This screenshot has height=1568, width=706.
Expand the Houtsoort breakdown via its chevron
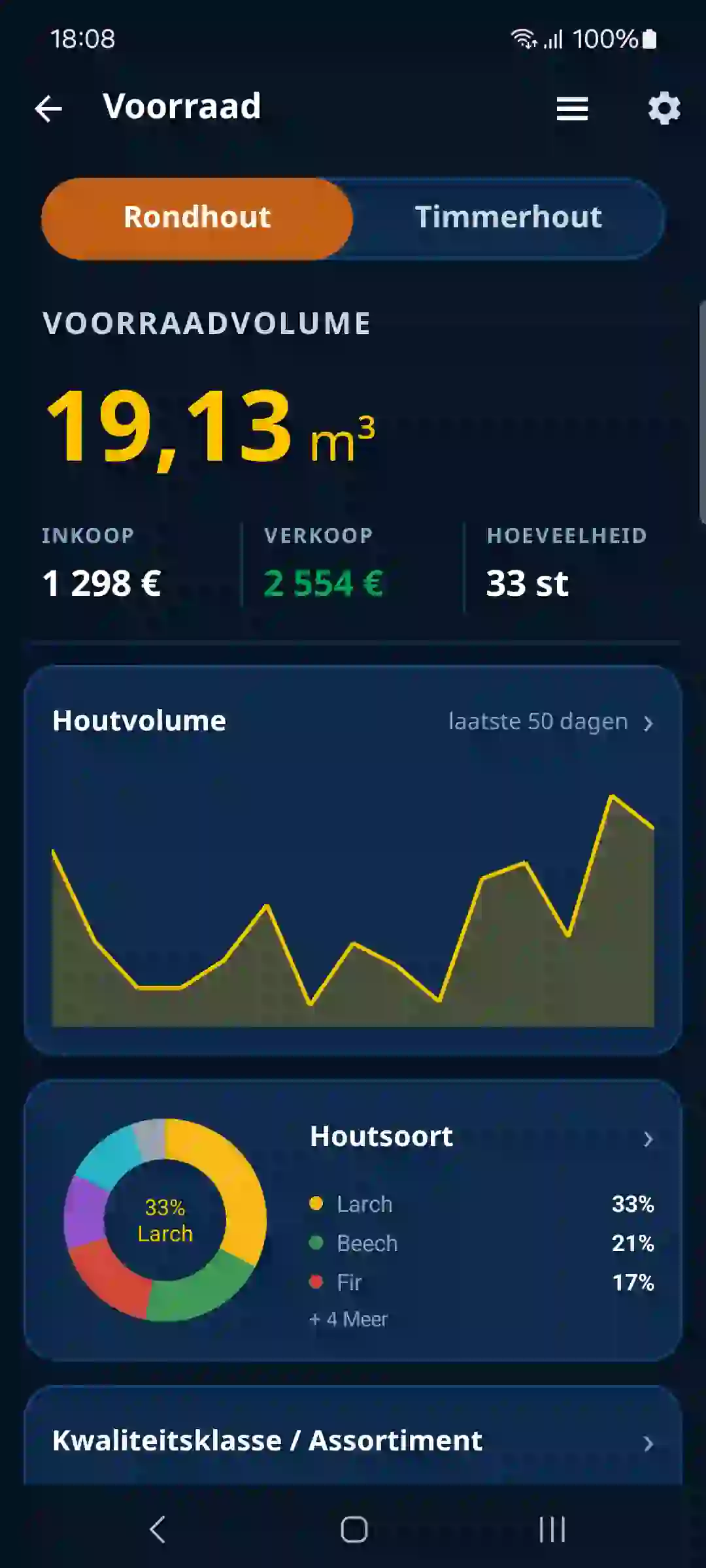648,1139
